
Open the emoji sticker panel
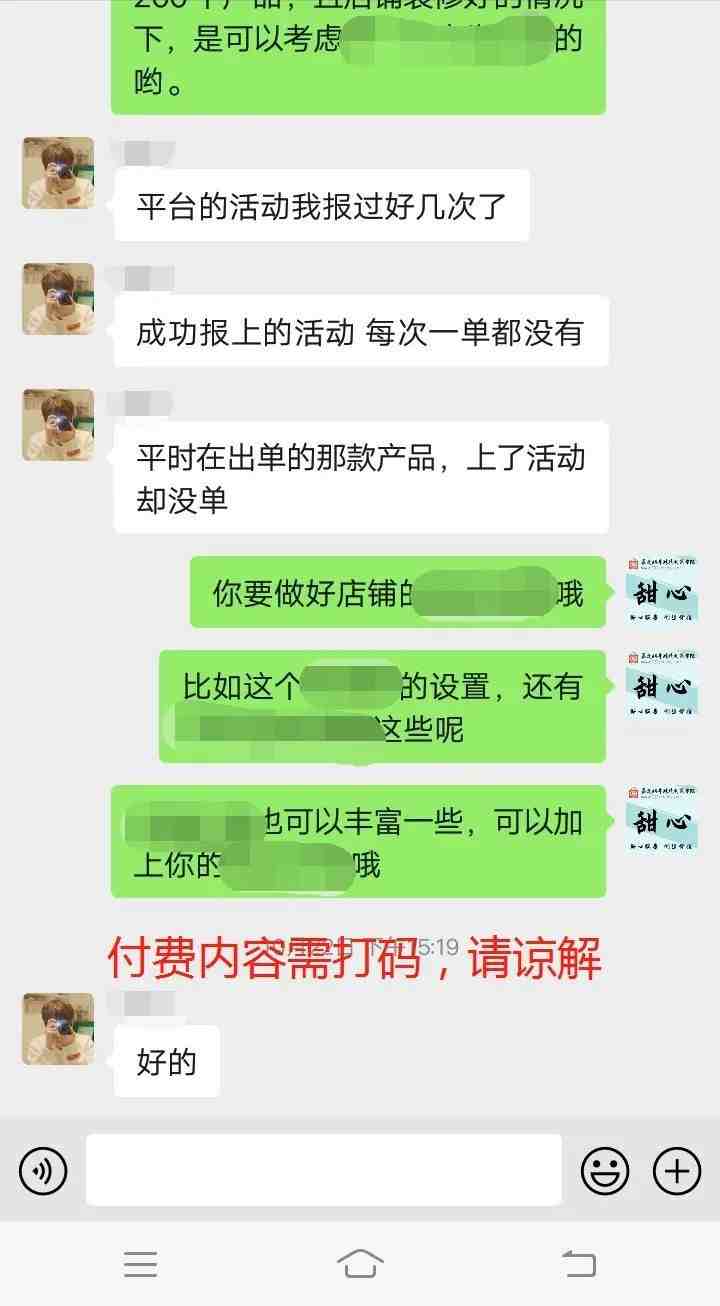[x=605, y=1170]
